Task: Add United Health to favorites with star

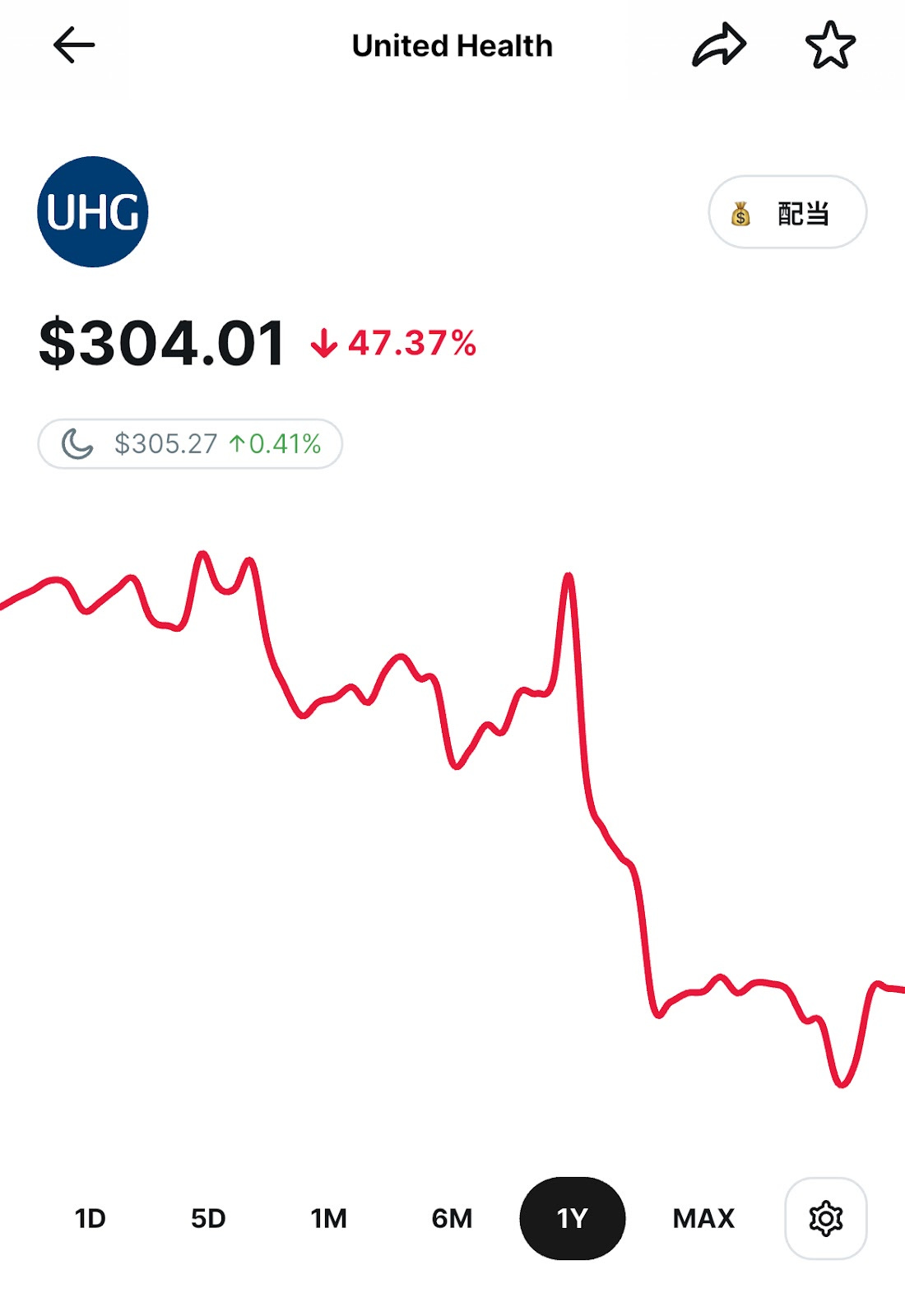Action: coord(830,45)
